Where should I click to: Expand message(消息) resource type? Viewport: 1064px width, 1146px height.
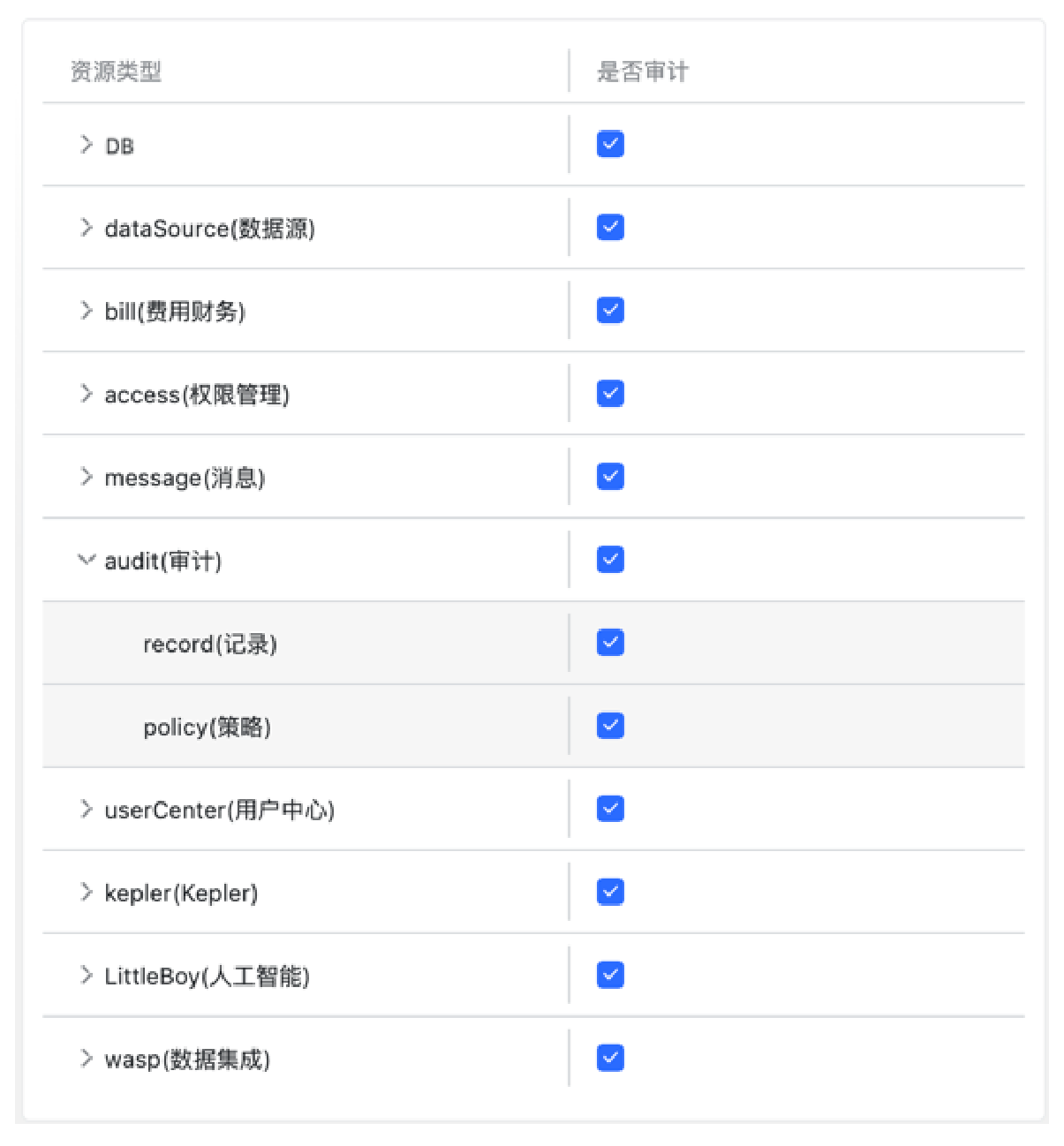click(86, 476)
